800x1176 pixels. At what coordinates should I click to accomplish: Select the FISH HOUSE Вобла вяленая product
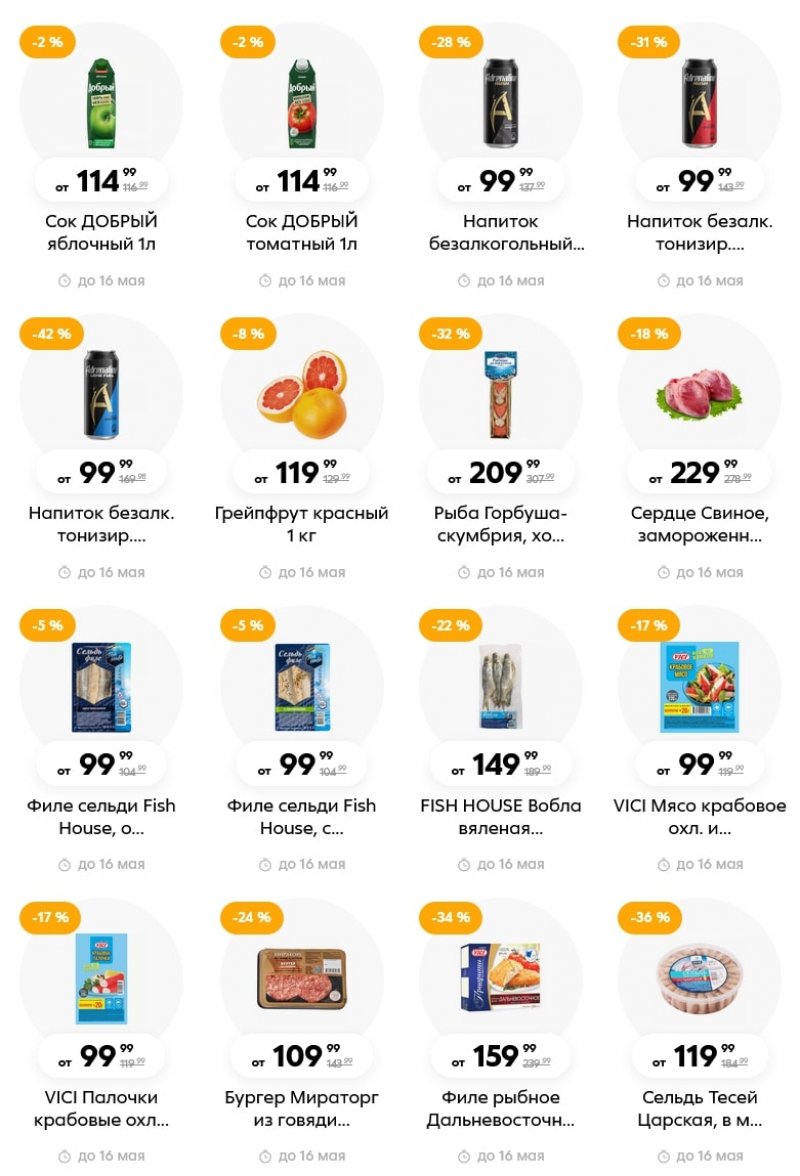click(x=500, y=685)
